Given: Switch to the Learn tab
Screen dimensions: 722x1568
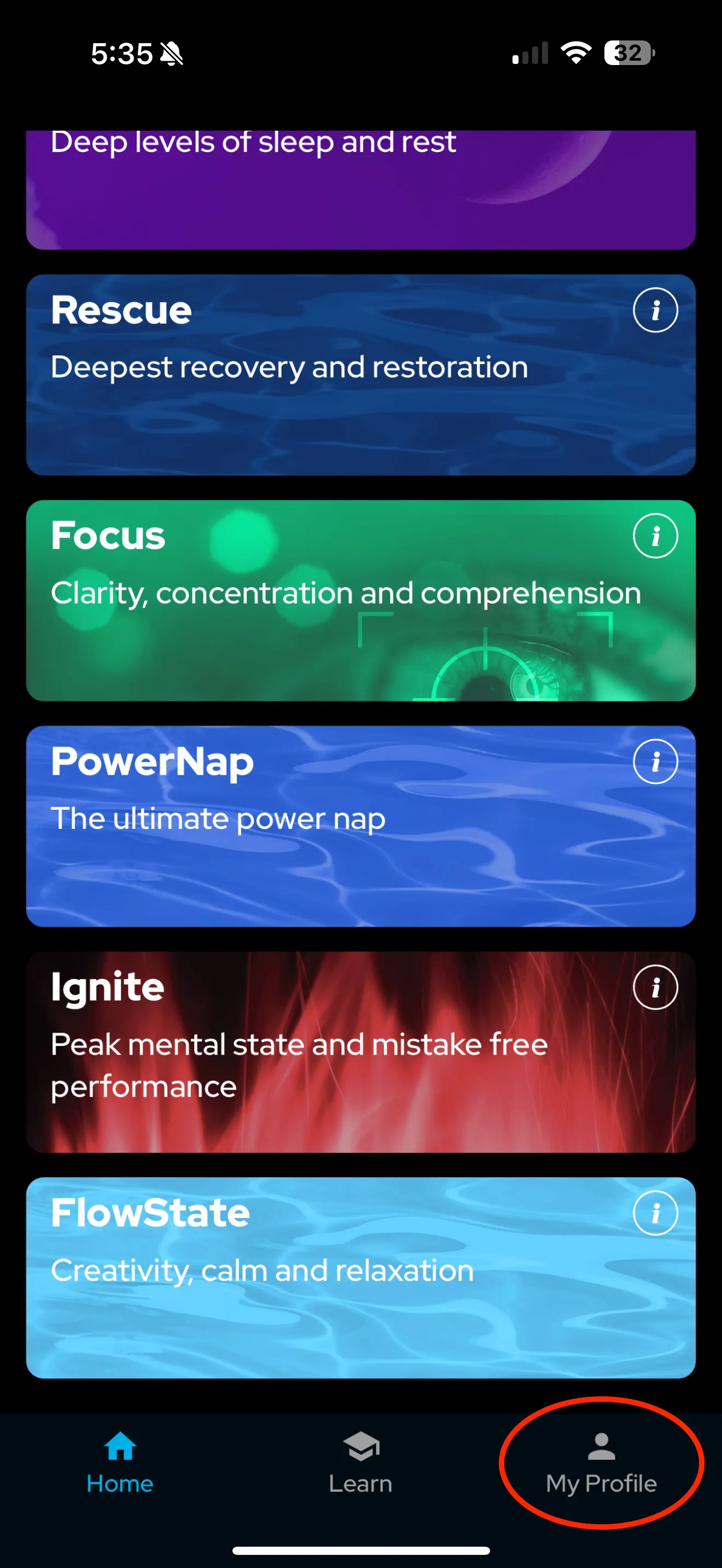Looking at the screenshot, I should click(360, 1462).
